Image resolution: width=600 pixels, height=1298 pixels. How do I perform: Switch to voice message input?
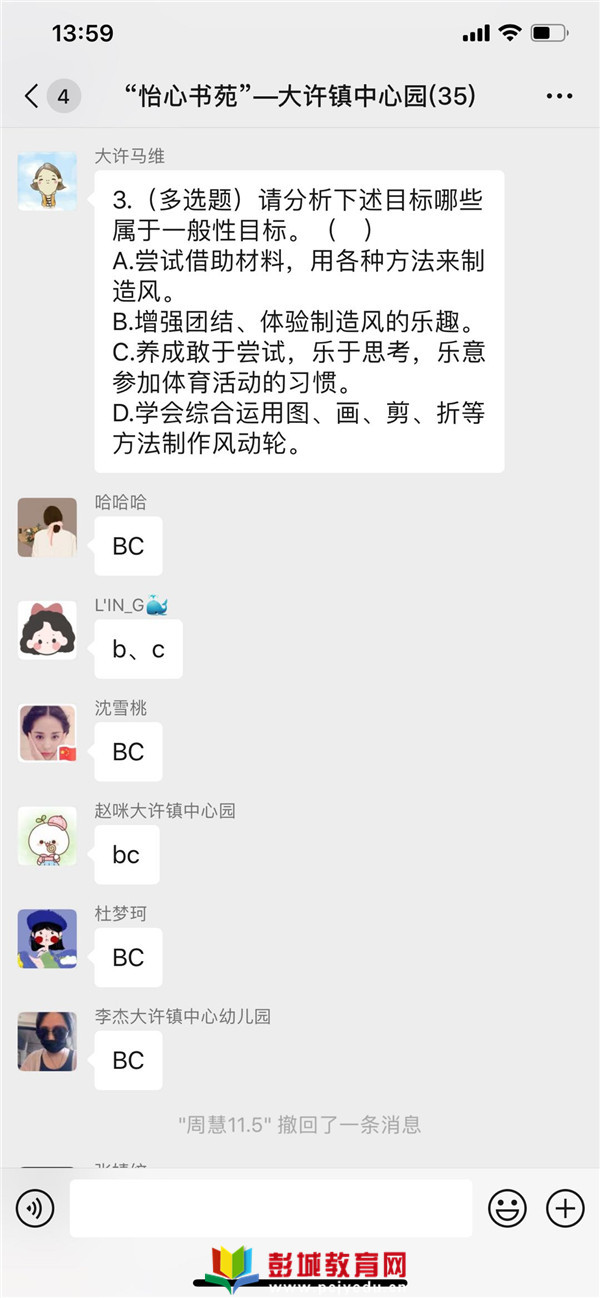[x=35, y=1209]
